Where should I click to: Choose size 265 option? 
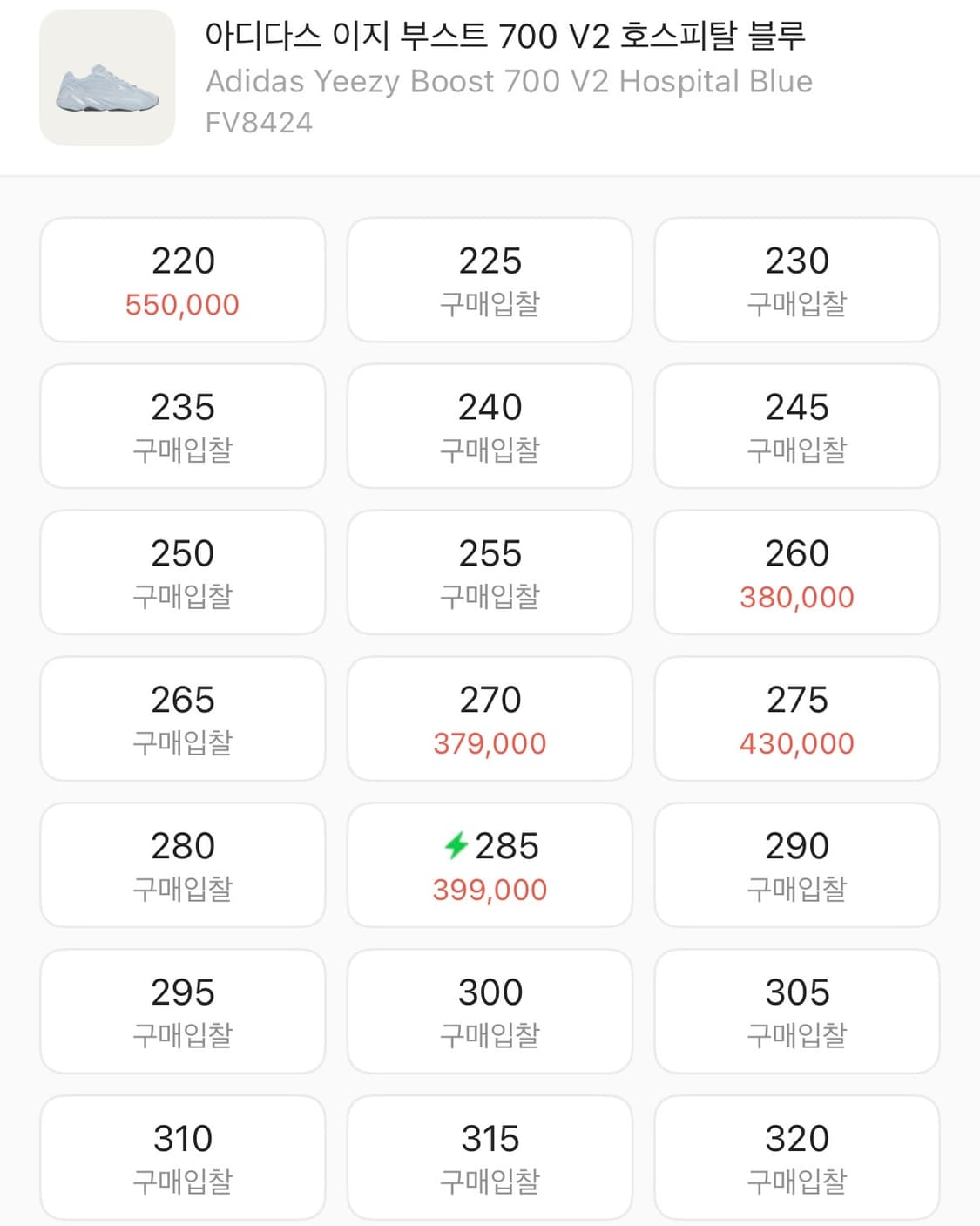pos(182,718)
